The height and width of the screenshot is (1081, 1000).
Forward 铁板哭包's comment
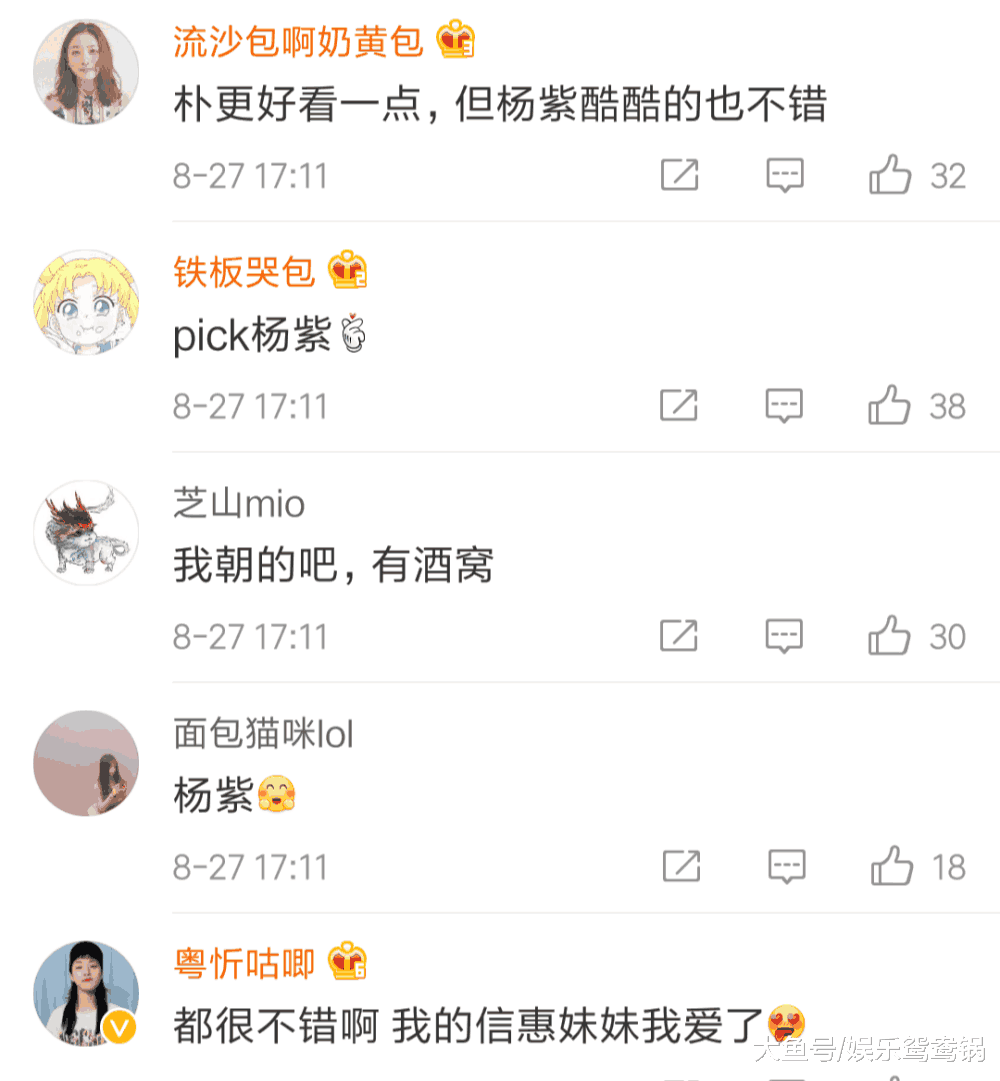click(679, 406)
